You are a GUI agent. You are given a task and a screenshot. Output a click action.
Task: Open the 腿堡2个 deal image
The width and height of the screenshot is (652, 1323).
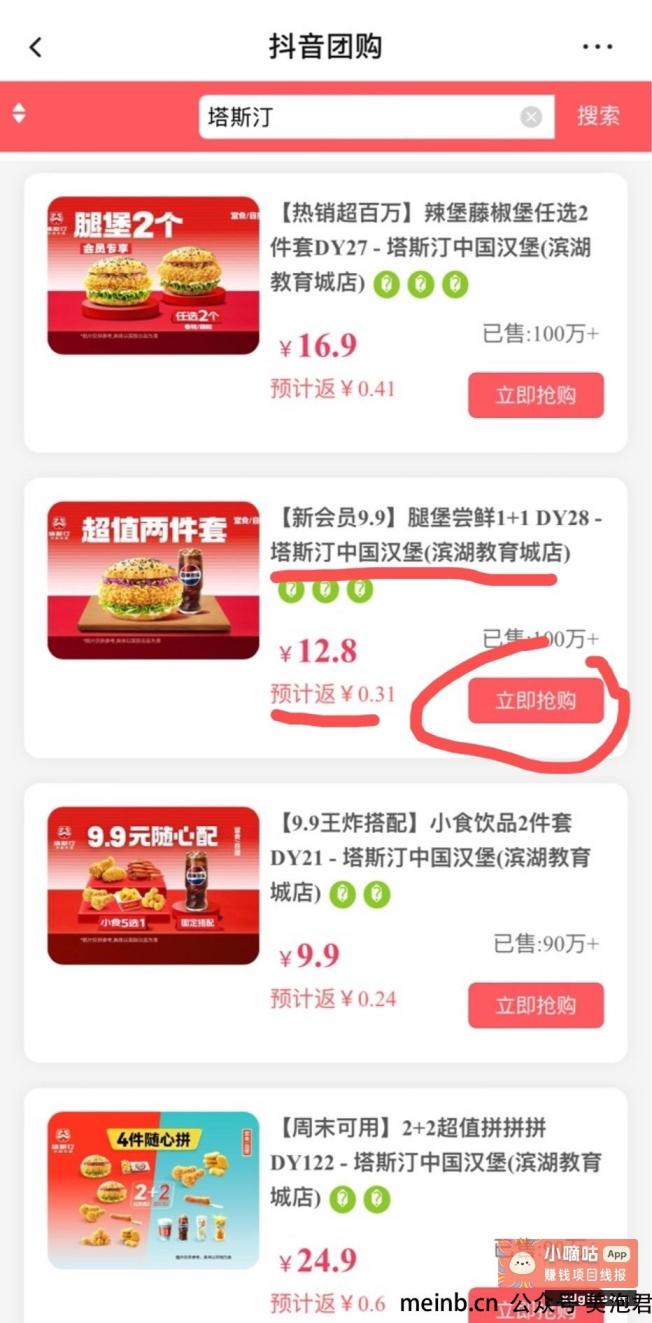[x=153, y=275]
